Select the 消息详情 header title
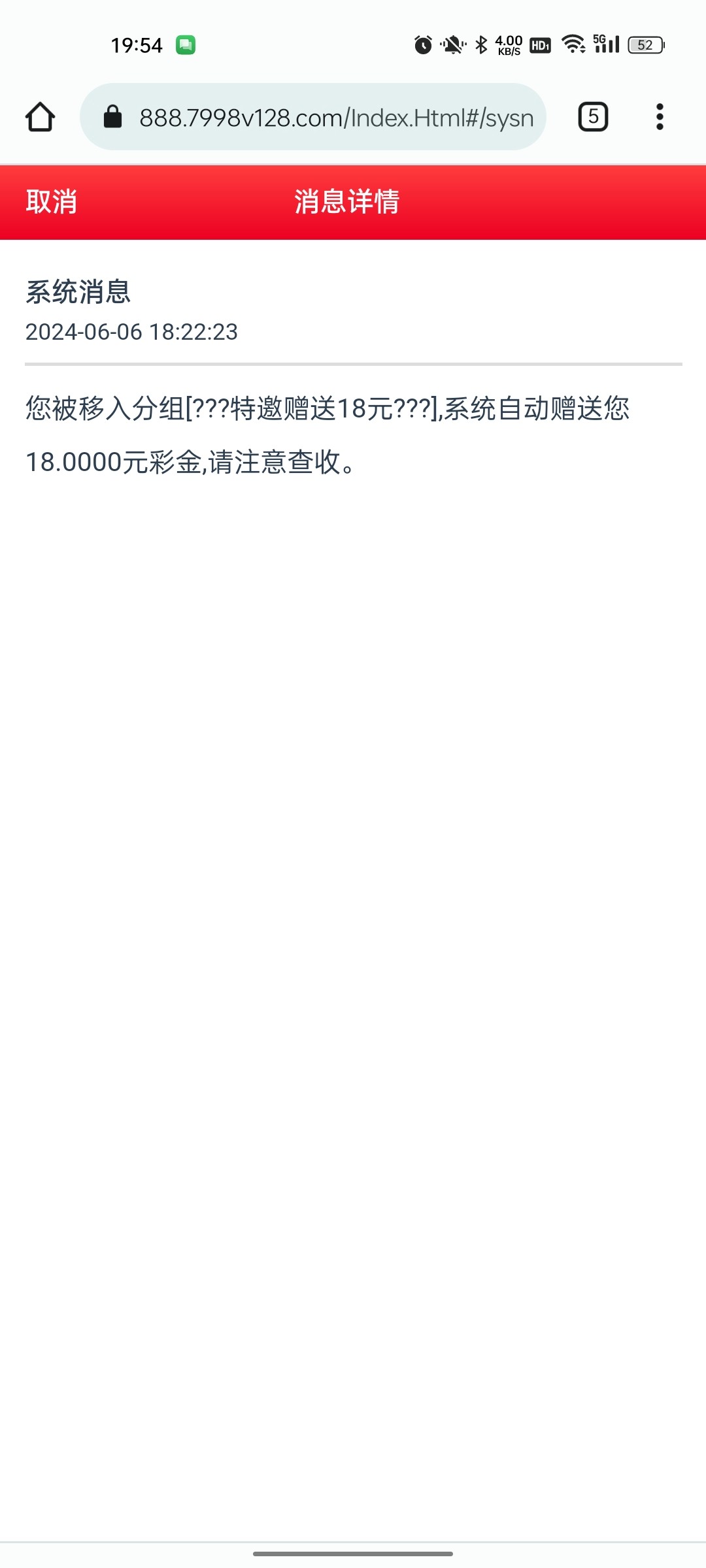The height and width of the screenshot is (1568, 706). tap(346, 203)
